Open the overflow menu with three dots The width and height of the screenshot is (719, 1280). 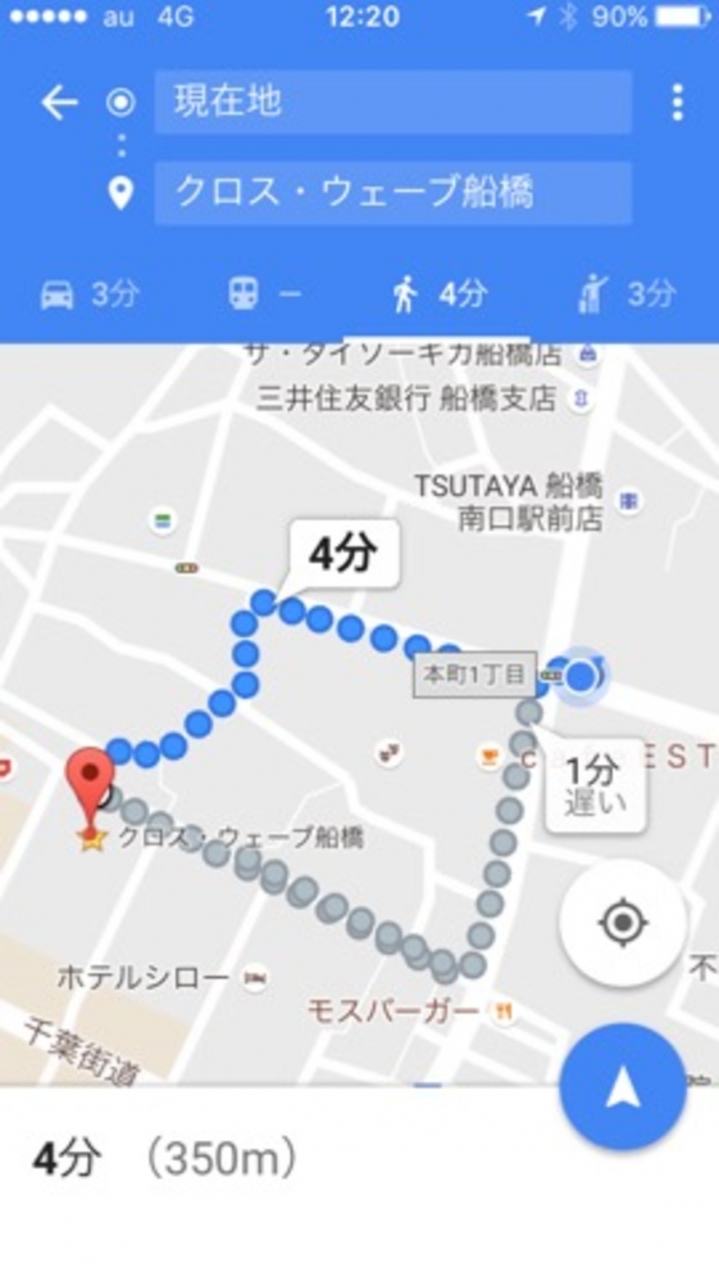tap(677, 102)
